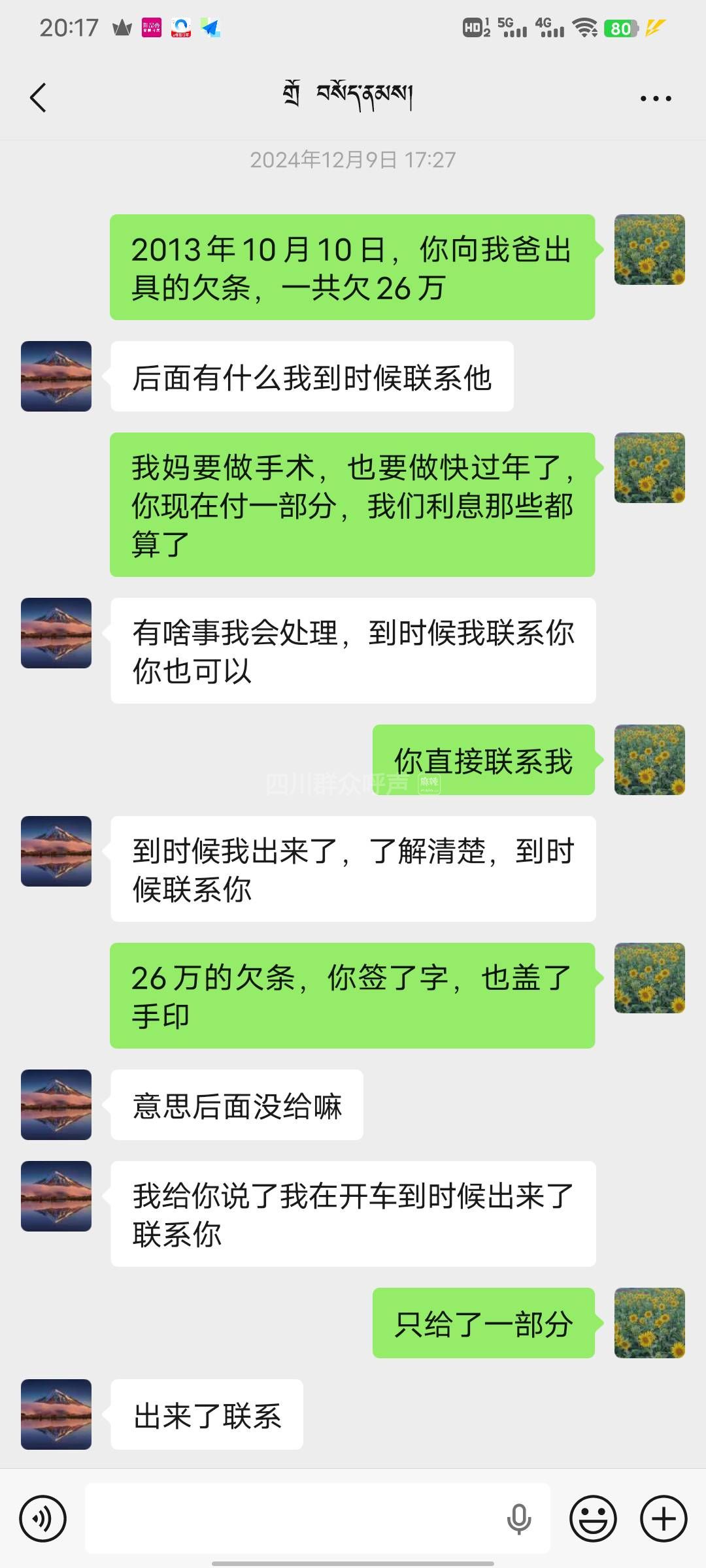The height and width of the screenshot is (1568, 706).
Task: Open the emoji sticker panel
Action: coord(593,1518)
